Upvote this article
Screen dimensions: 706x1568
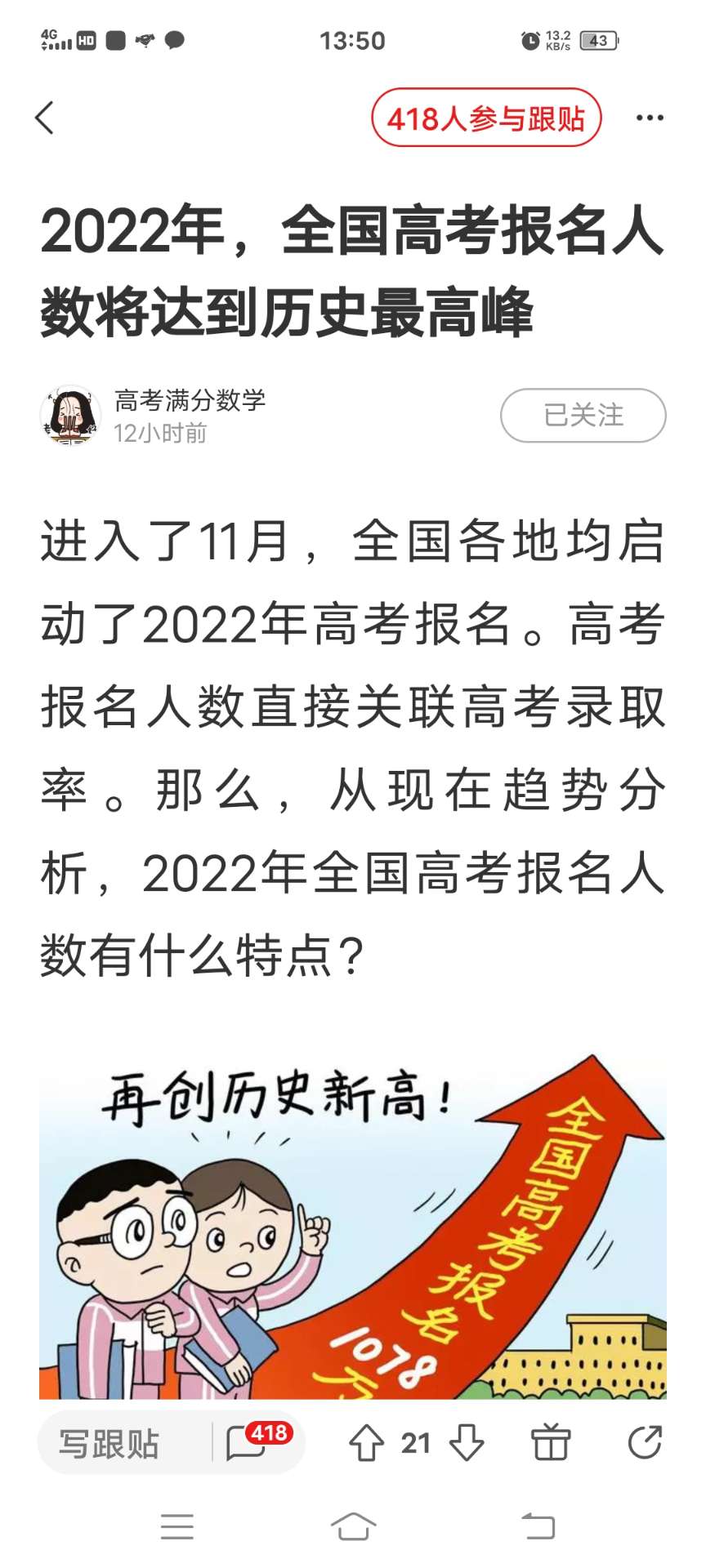coord(367,1443)
